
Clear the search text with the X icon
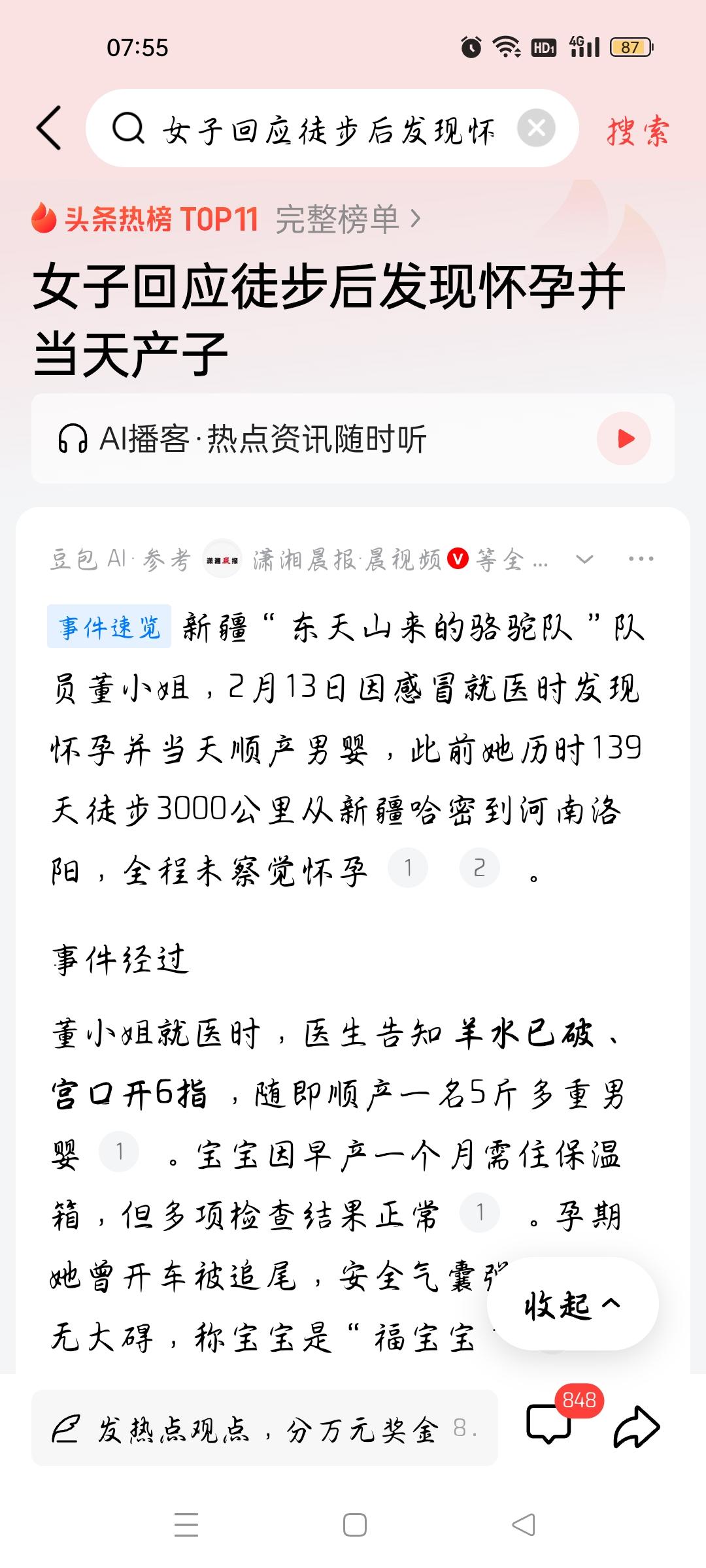537,128
